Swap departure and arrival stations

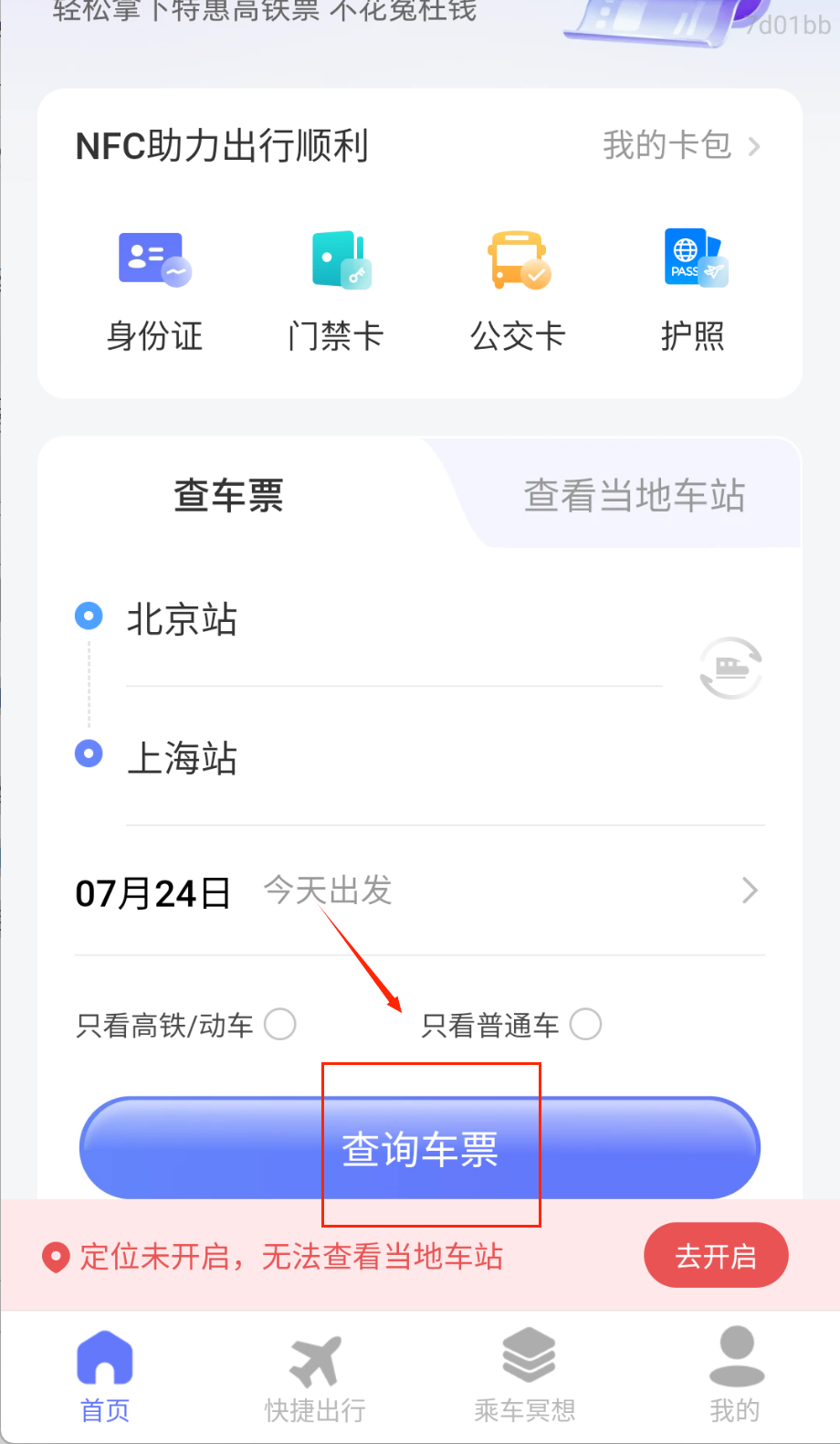click(730, 668)
